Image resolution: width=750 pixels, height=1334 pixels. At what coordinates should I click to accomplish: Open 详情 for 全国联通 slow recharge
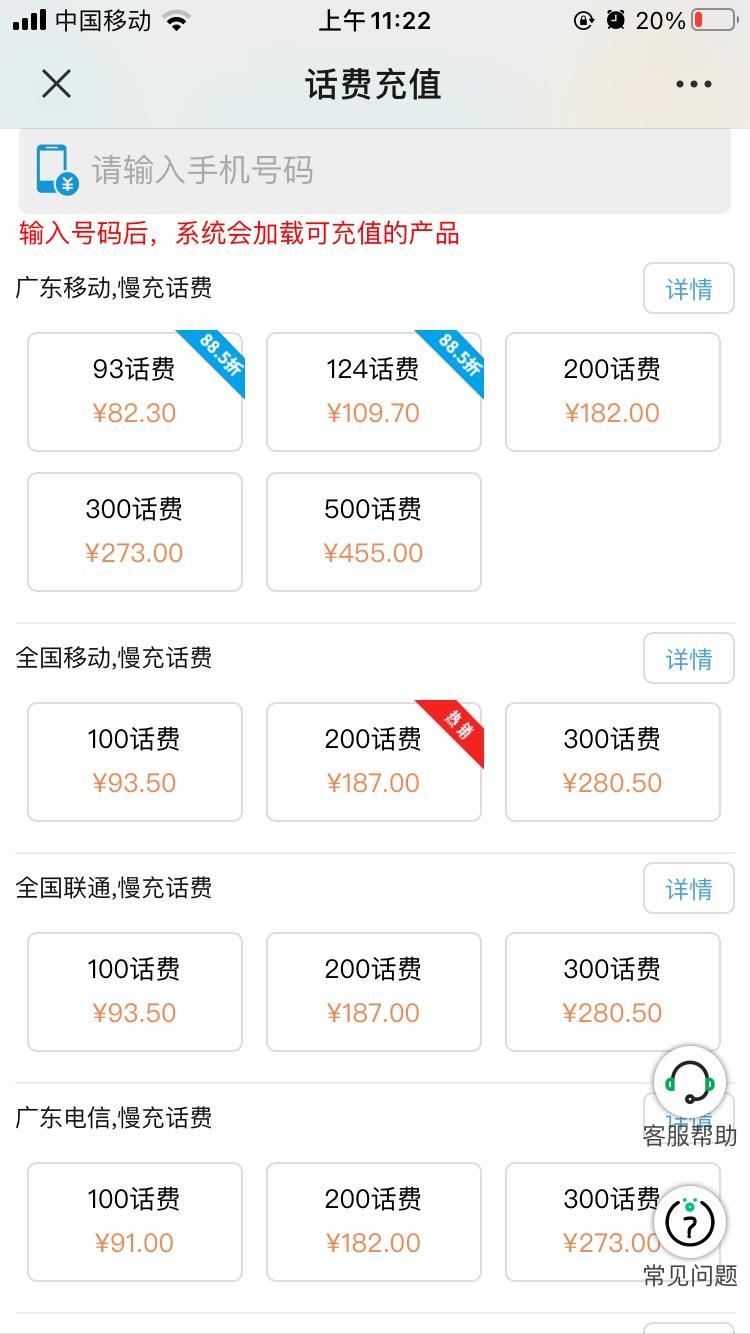coord(688,888)
